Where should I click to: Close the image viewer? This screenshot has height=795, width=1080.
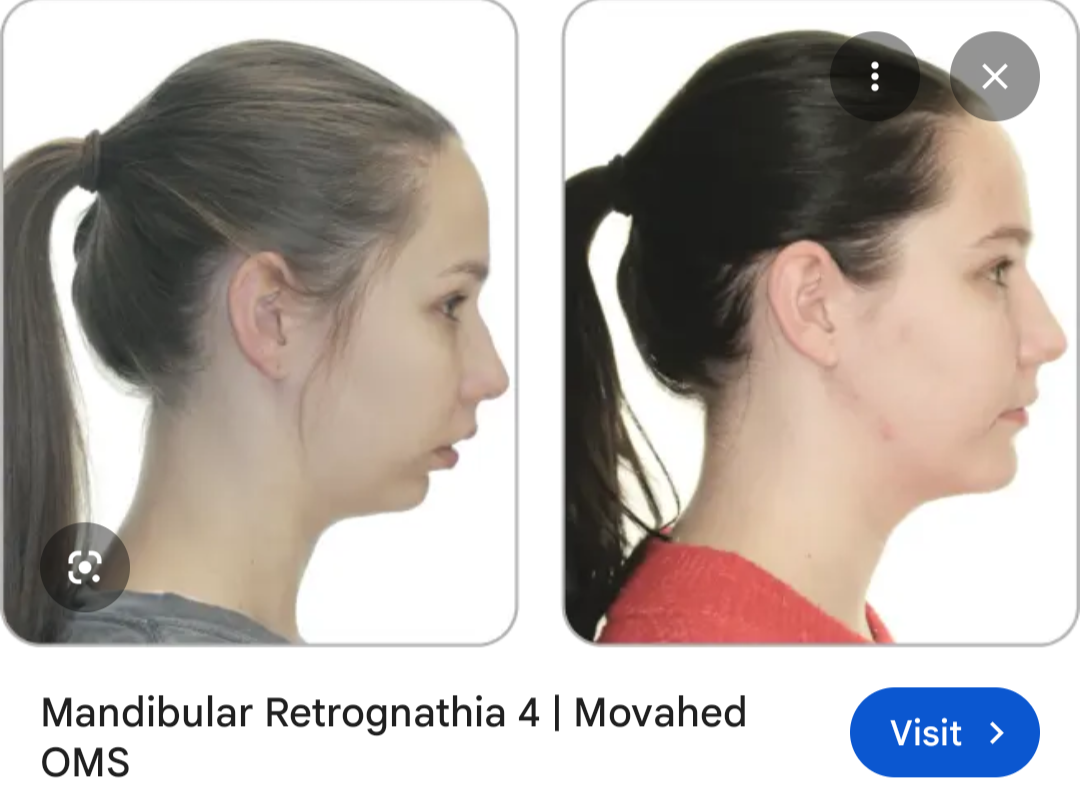point(994,77)
